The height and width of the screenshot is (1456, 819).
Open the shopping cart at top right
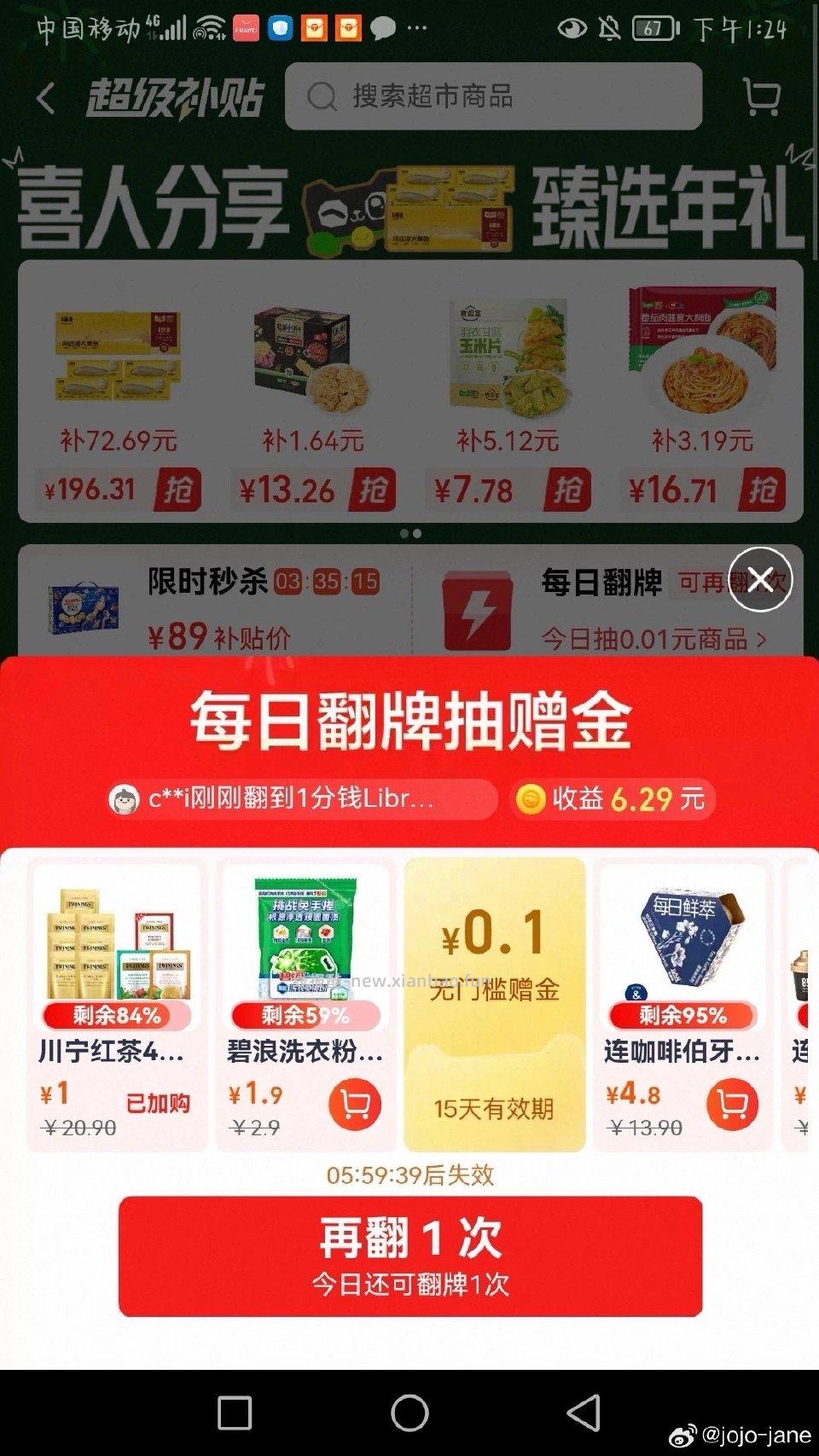(762, 96)
